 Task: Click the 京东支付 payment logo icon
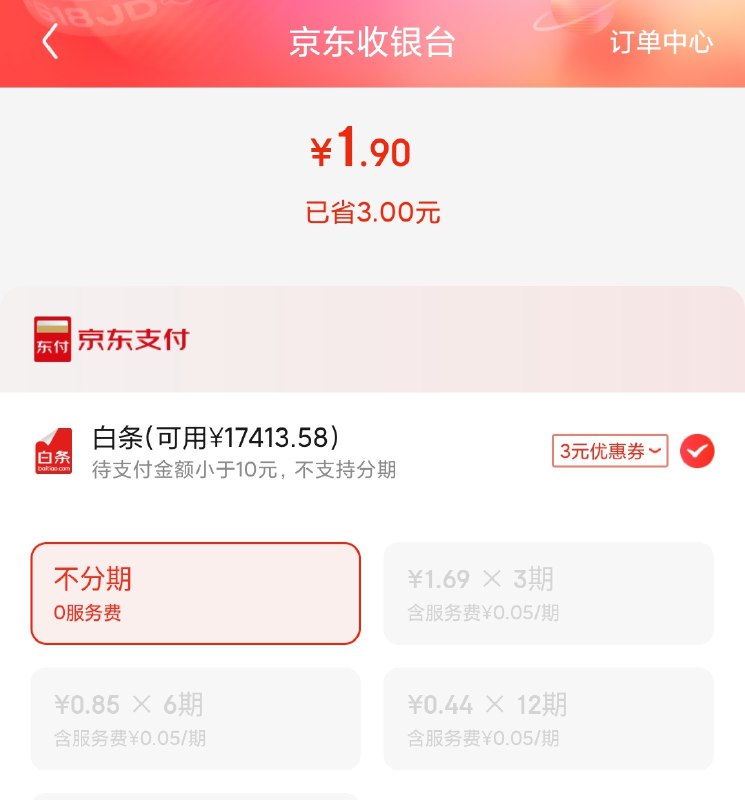52,339
